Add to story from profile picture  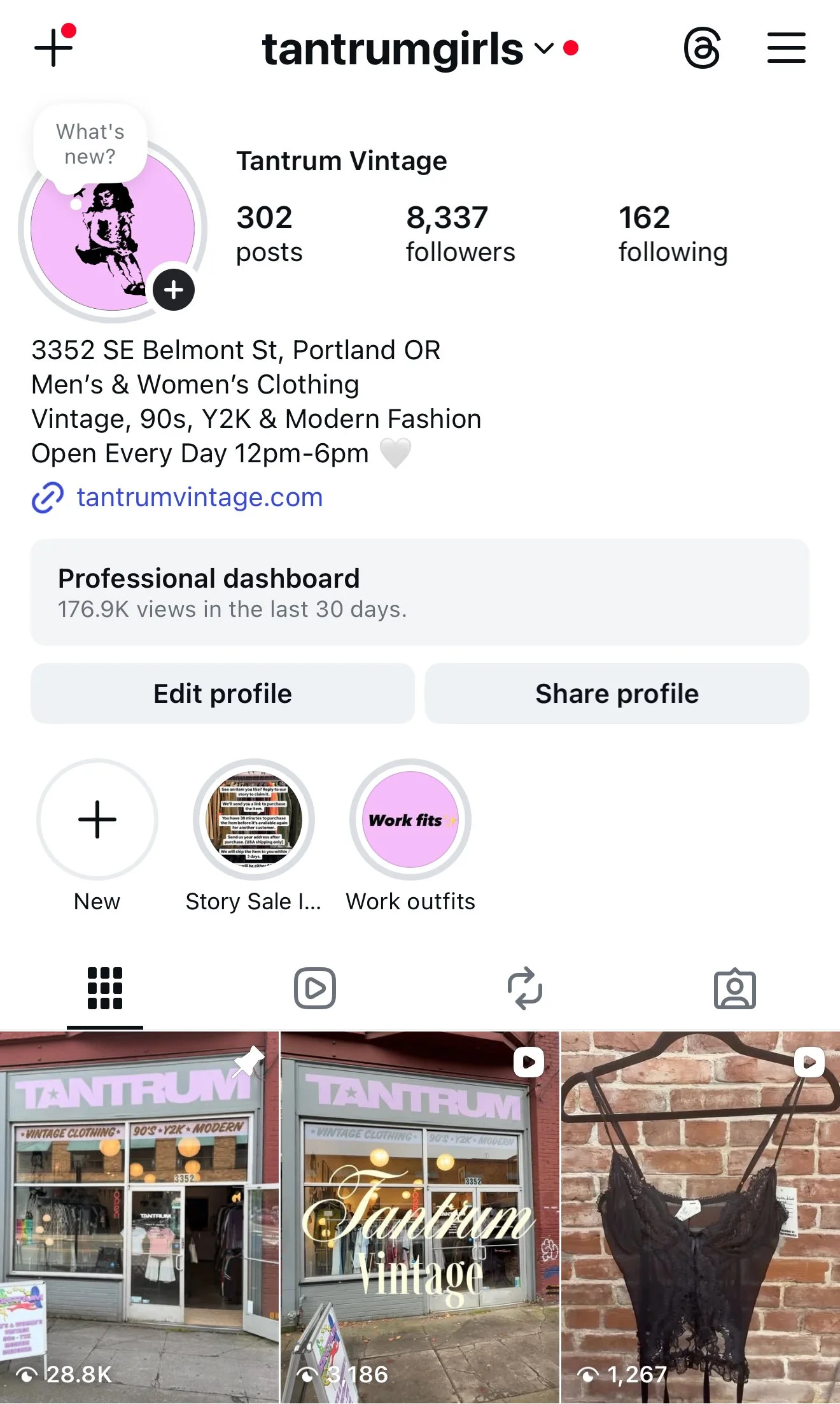tap(174, 290)
